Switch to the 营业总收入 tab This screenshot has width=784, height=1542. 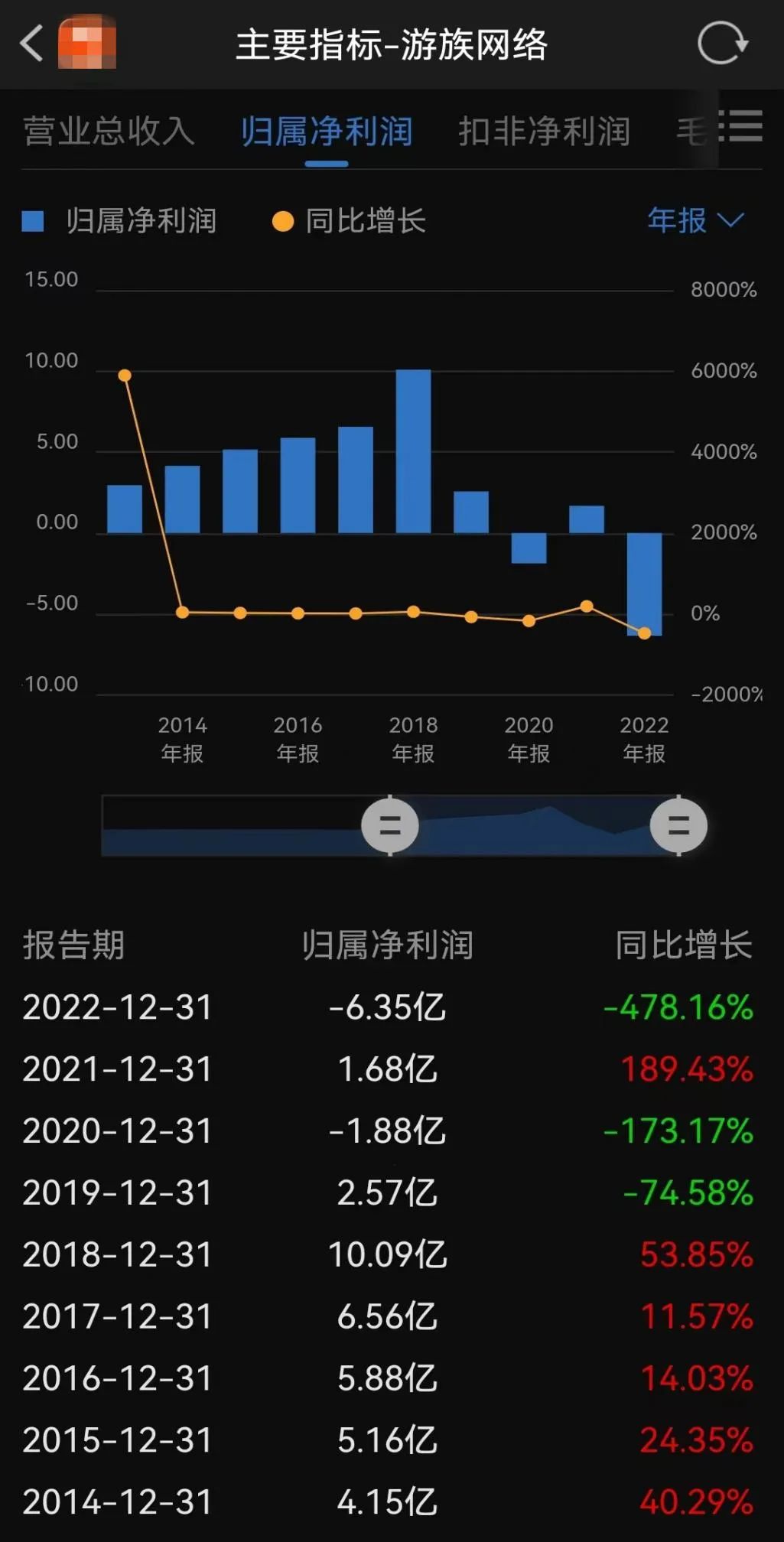109,132
